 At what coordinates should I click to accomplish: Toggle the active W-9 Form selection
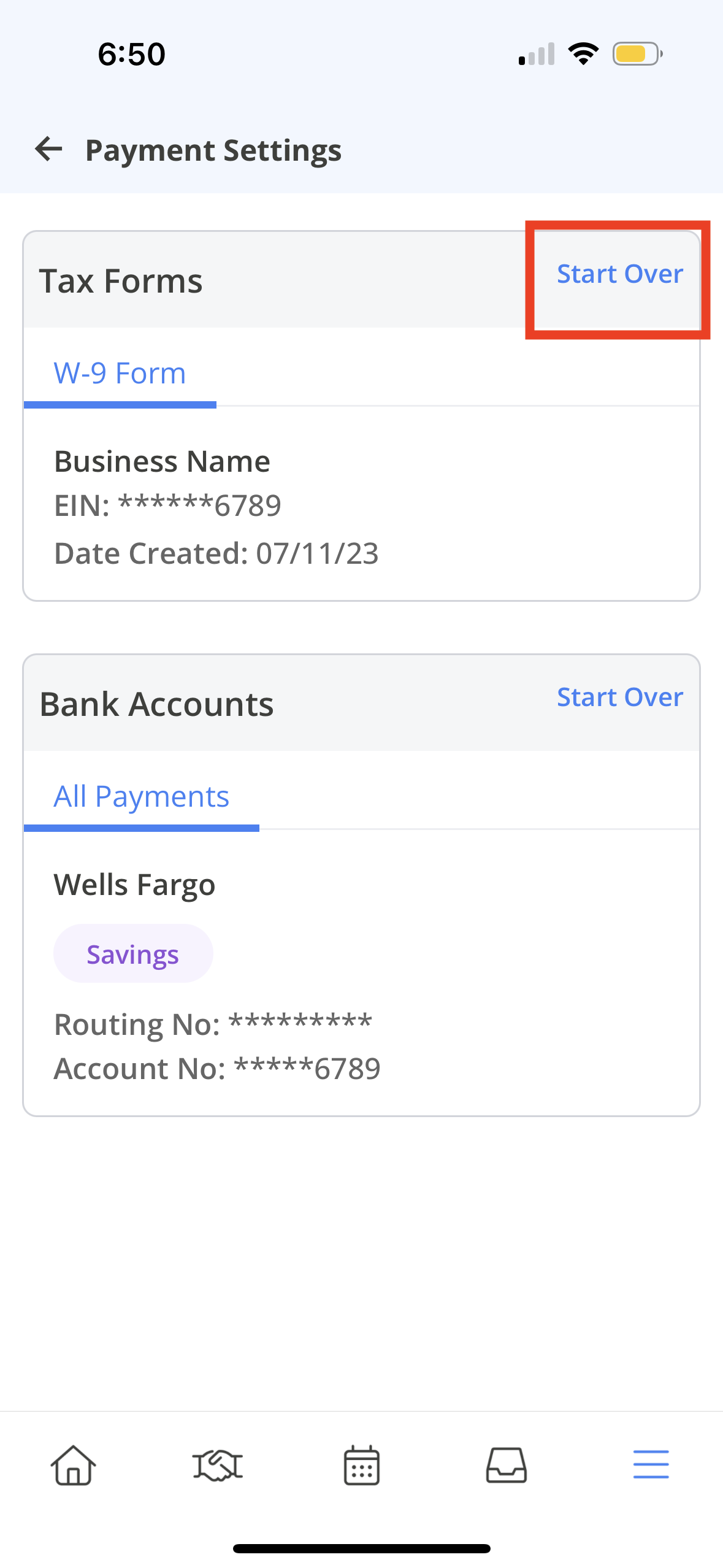click(x=120, y=373)
